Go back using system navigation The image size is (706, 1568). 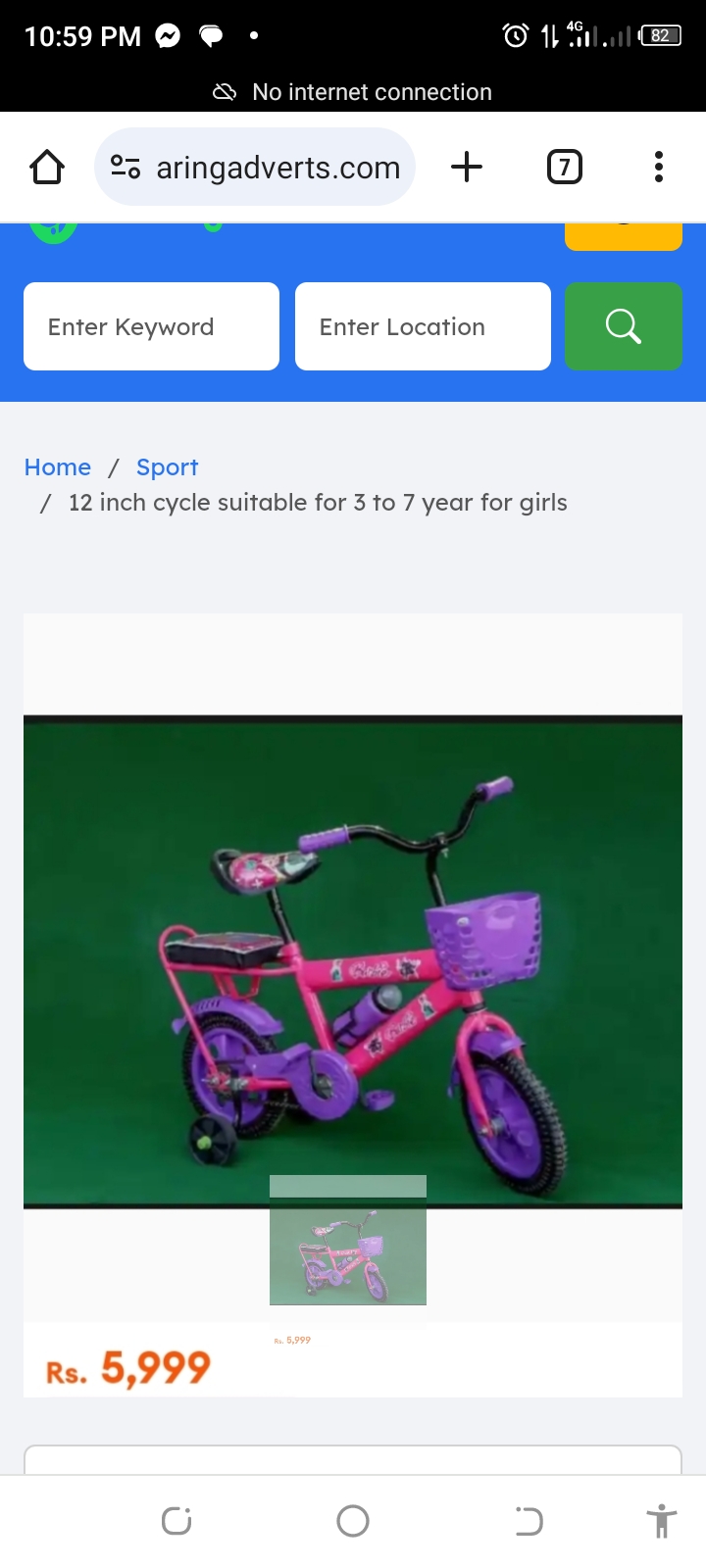529,1521
